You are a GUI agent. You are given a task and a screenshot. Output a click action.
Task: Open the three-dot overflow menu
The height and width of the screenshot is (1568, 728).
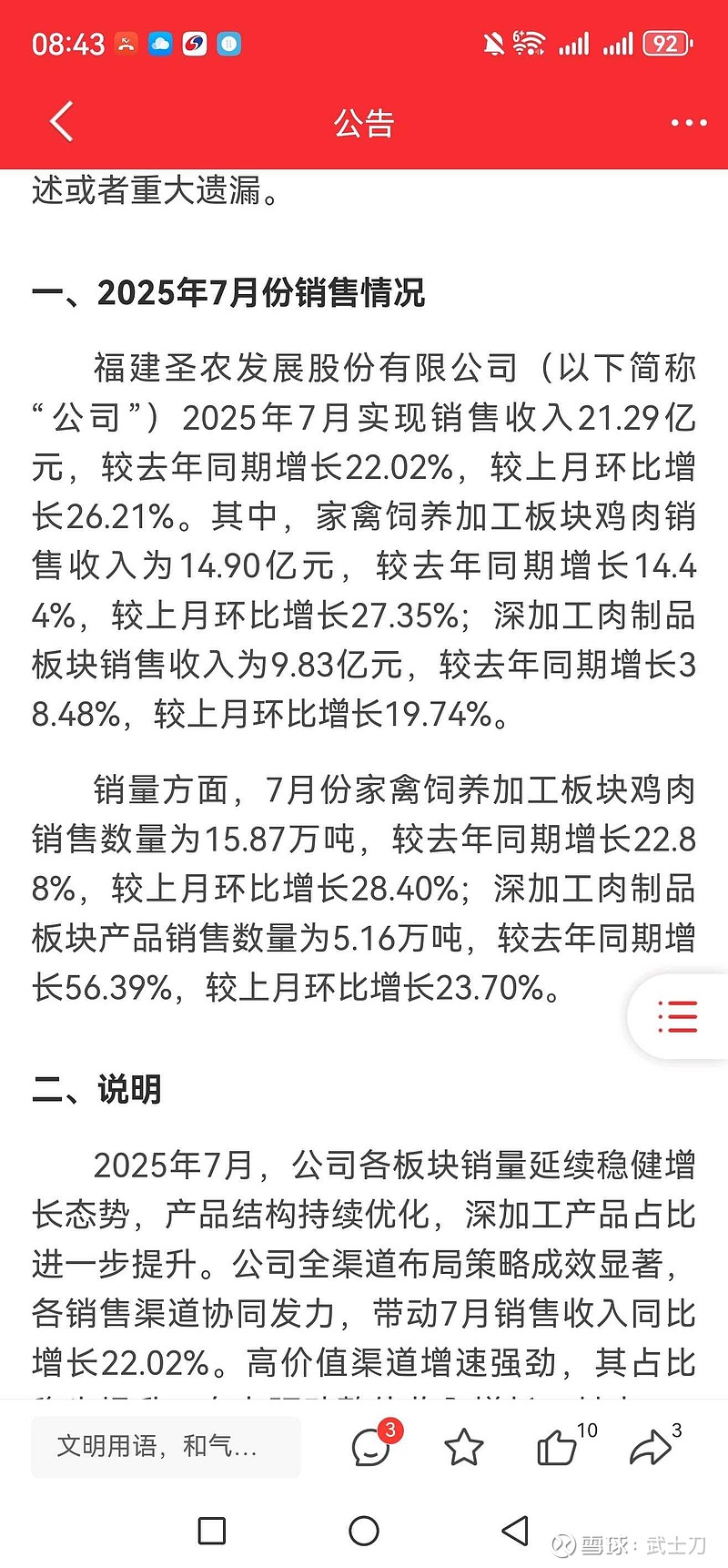point(688,123)
